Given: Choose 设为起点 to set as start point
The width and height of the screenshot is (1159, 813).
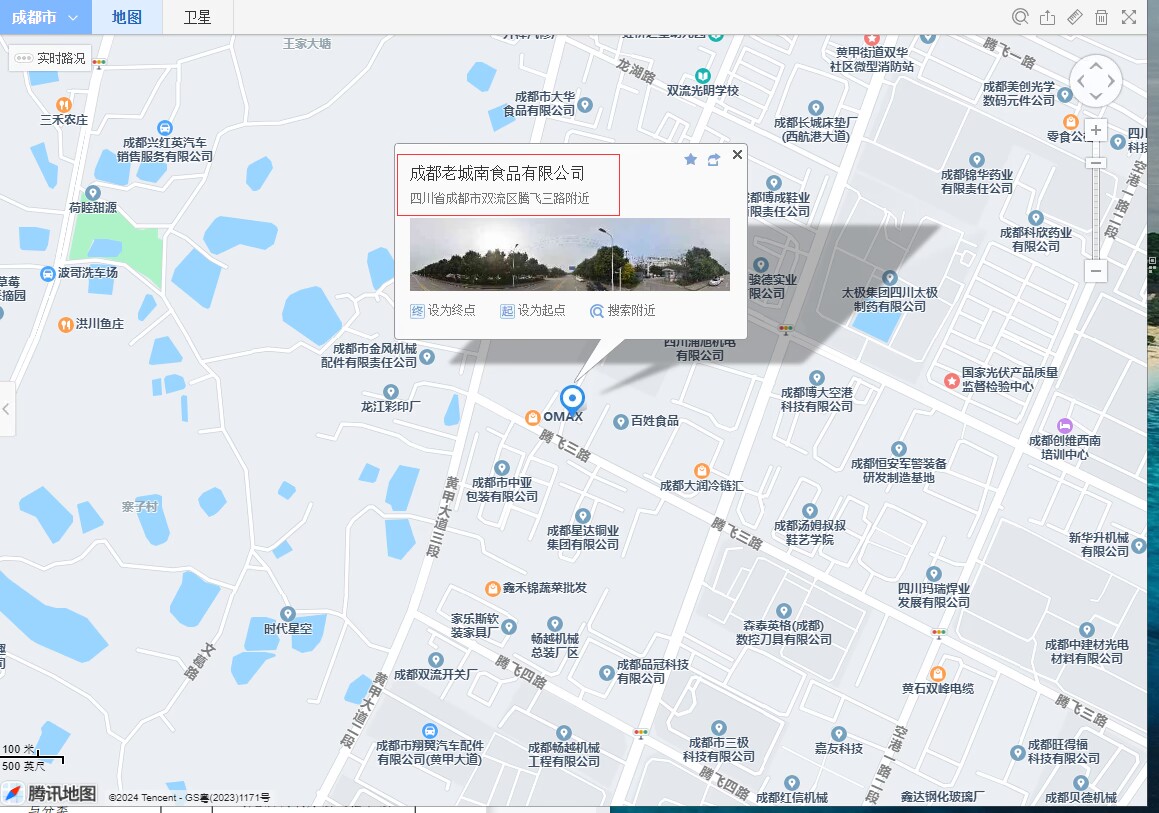Looking at the screenshot, I should pos(533,311).
